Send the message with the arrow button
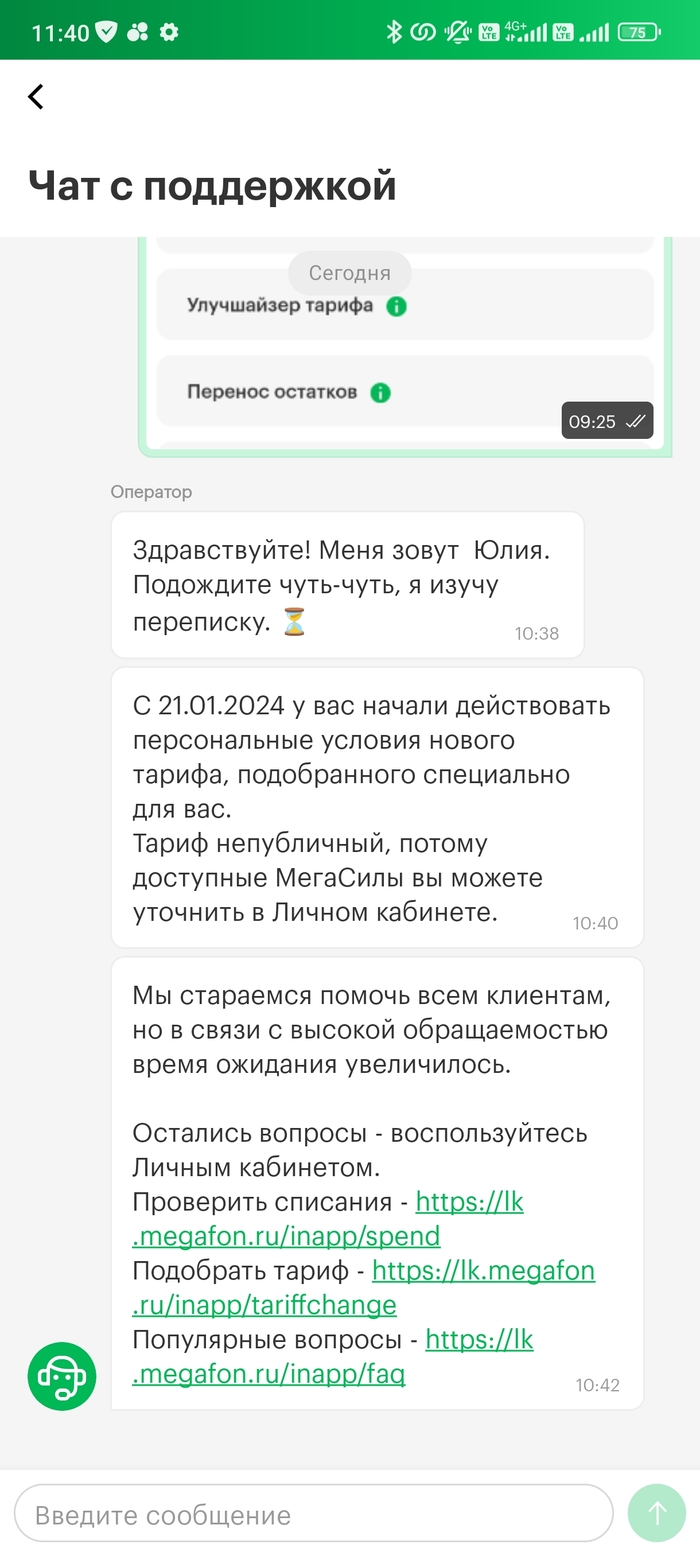The height and width of the screenshot is (1556, 700). click(x=656, y=1513)
